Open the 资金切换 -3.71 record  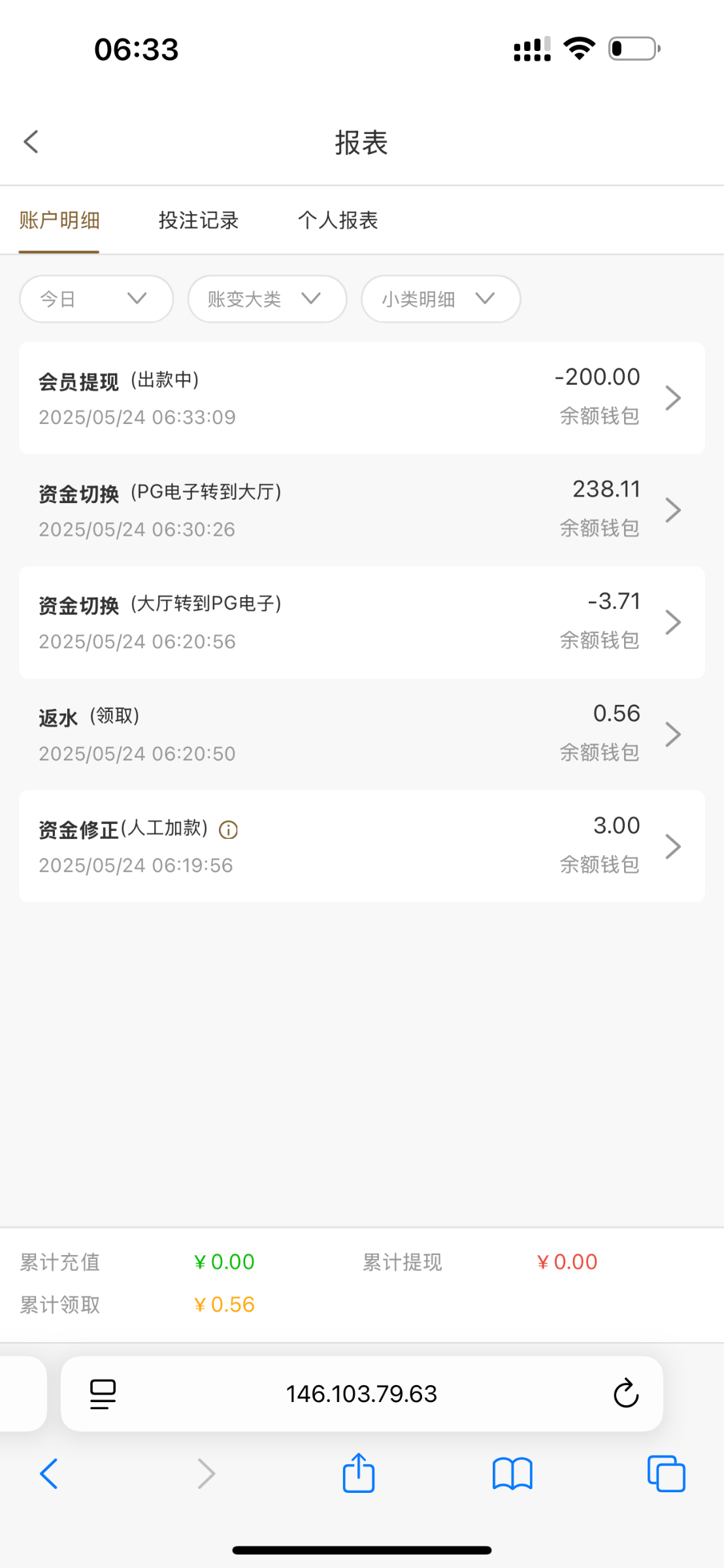[361, 623]
